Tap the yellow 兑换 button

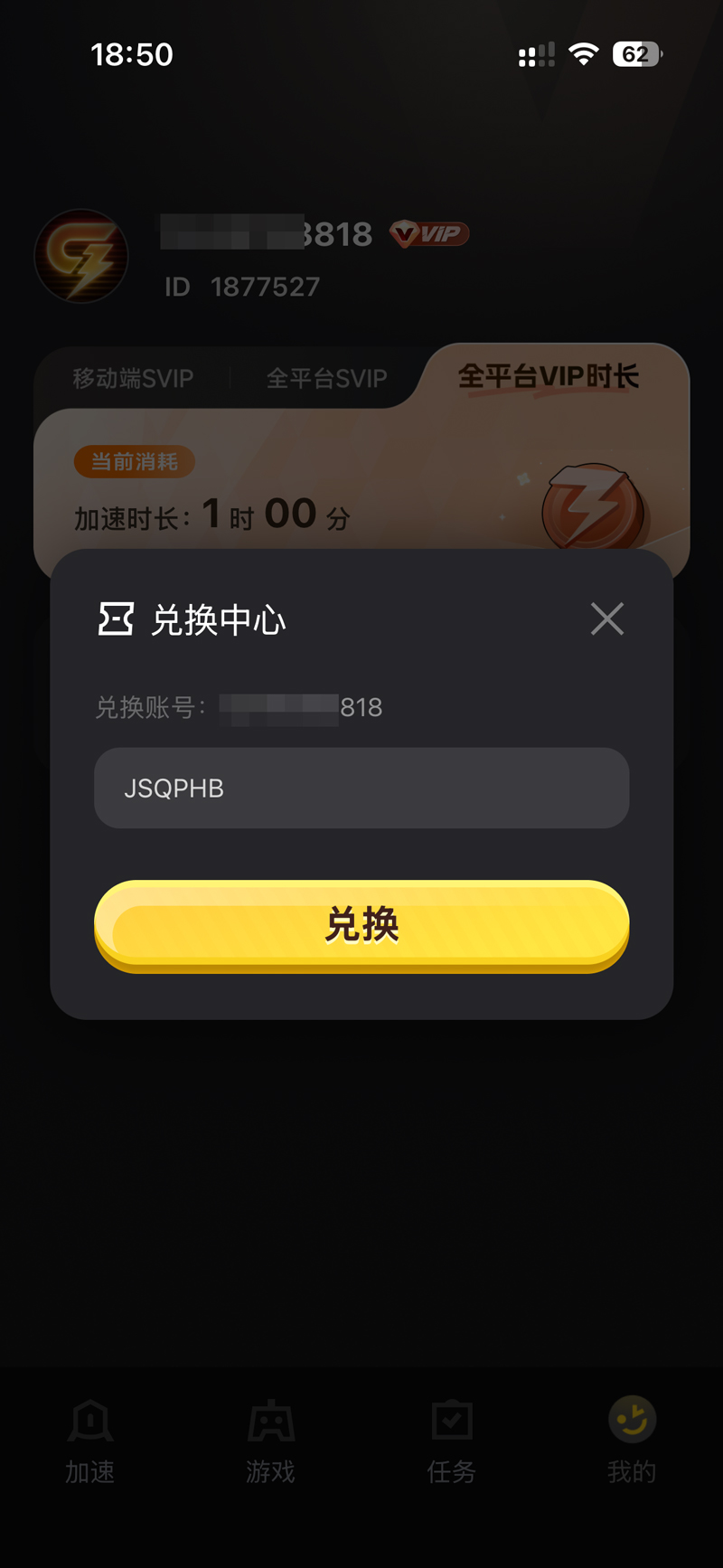point(361,926)
